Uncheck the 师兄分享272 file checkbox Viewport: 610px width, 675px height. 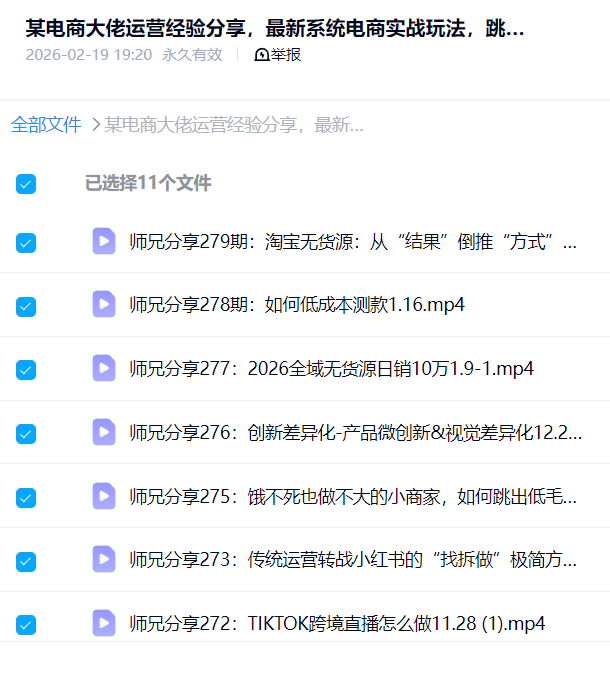pos(26,624)
